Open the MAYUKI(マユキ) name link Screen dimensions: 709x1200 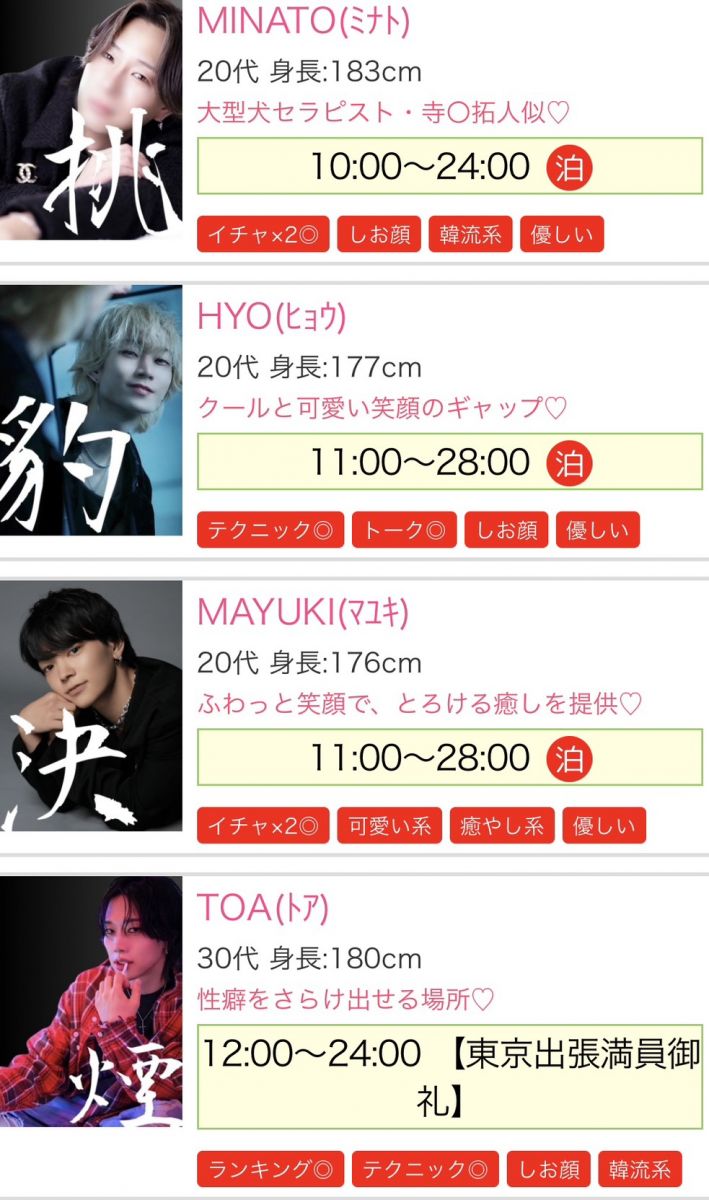[x=303, y=612]
